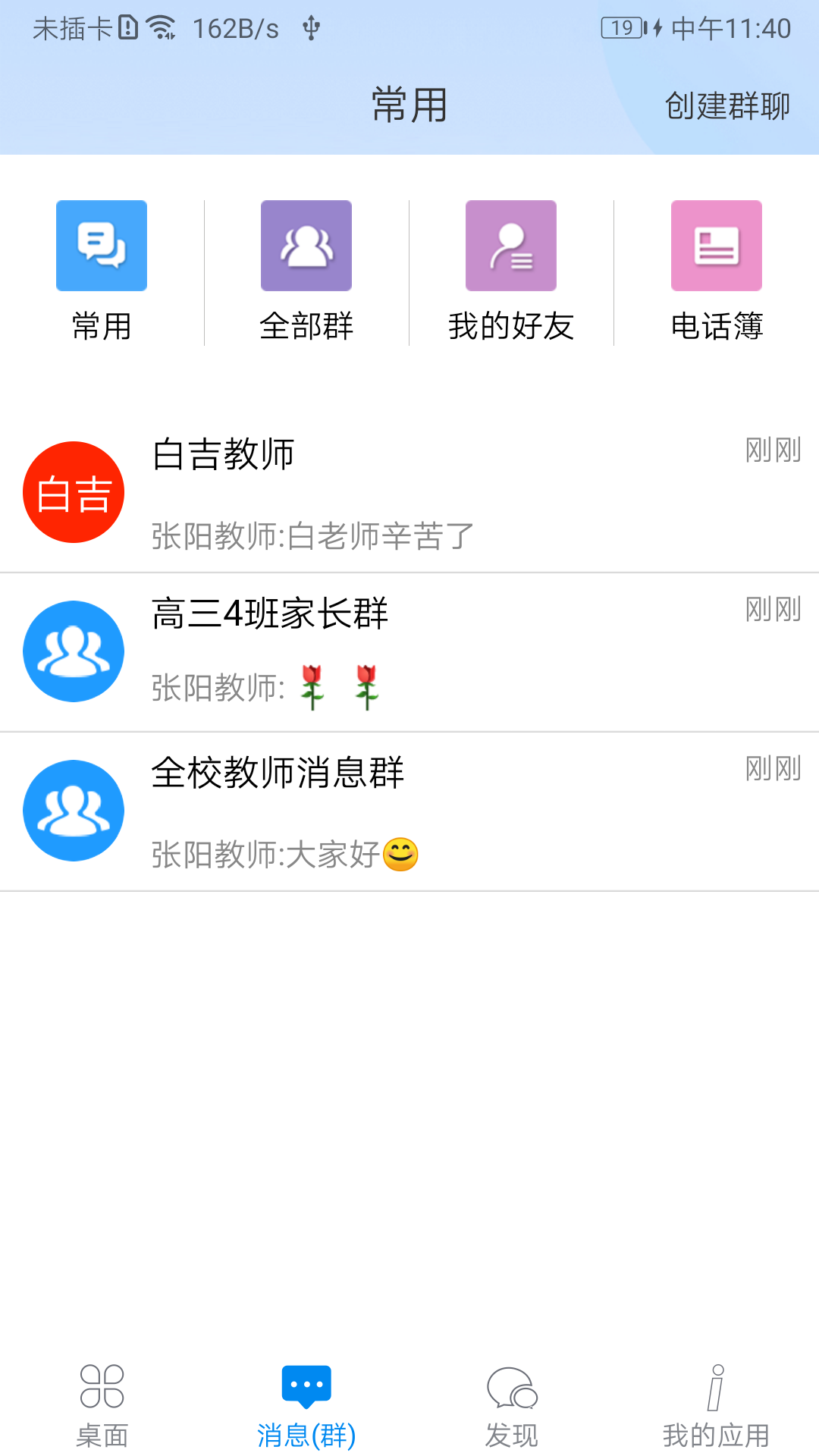Open the 常用 chat shortcut icon
Image resolution: width=819 pixels, height=1456 pixels.
101,245
